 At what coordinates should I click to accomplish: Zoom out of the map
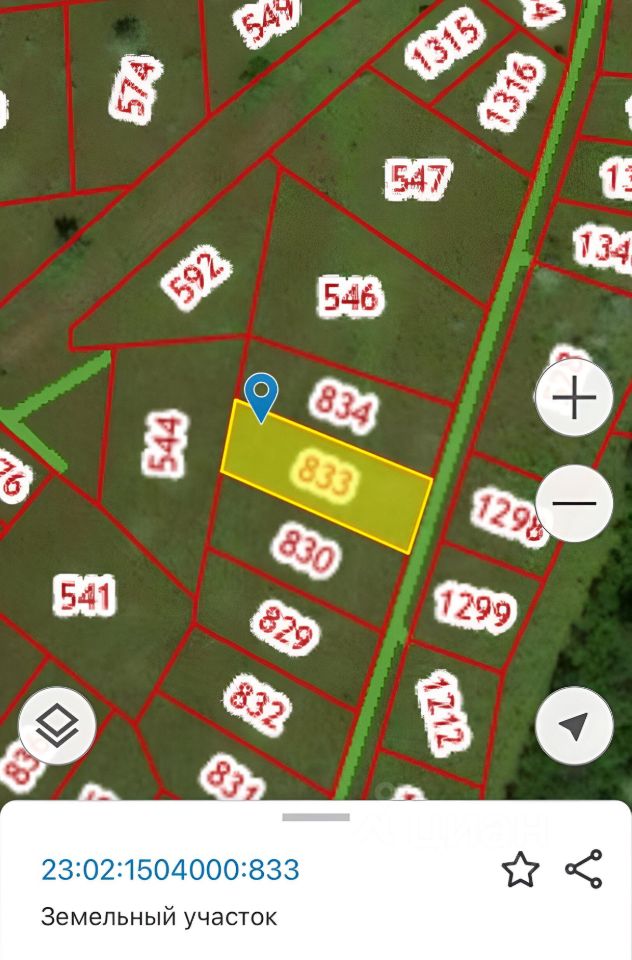[574, 503]
